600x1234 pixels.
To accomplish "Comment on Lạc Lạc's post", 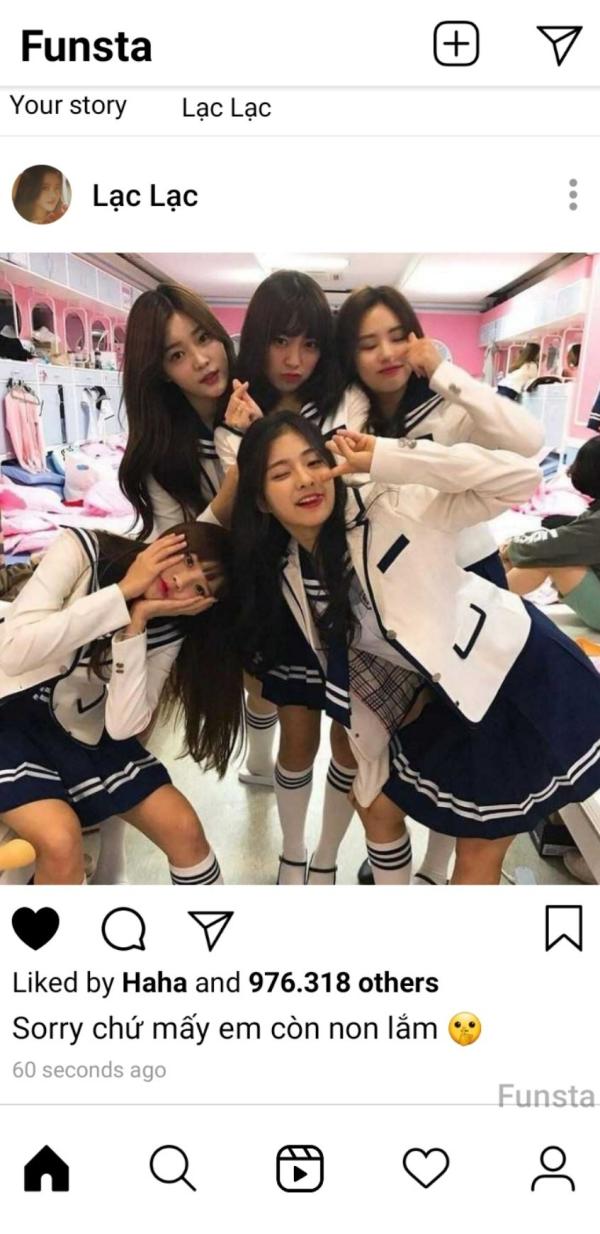I will [x=123, y=929].
